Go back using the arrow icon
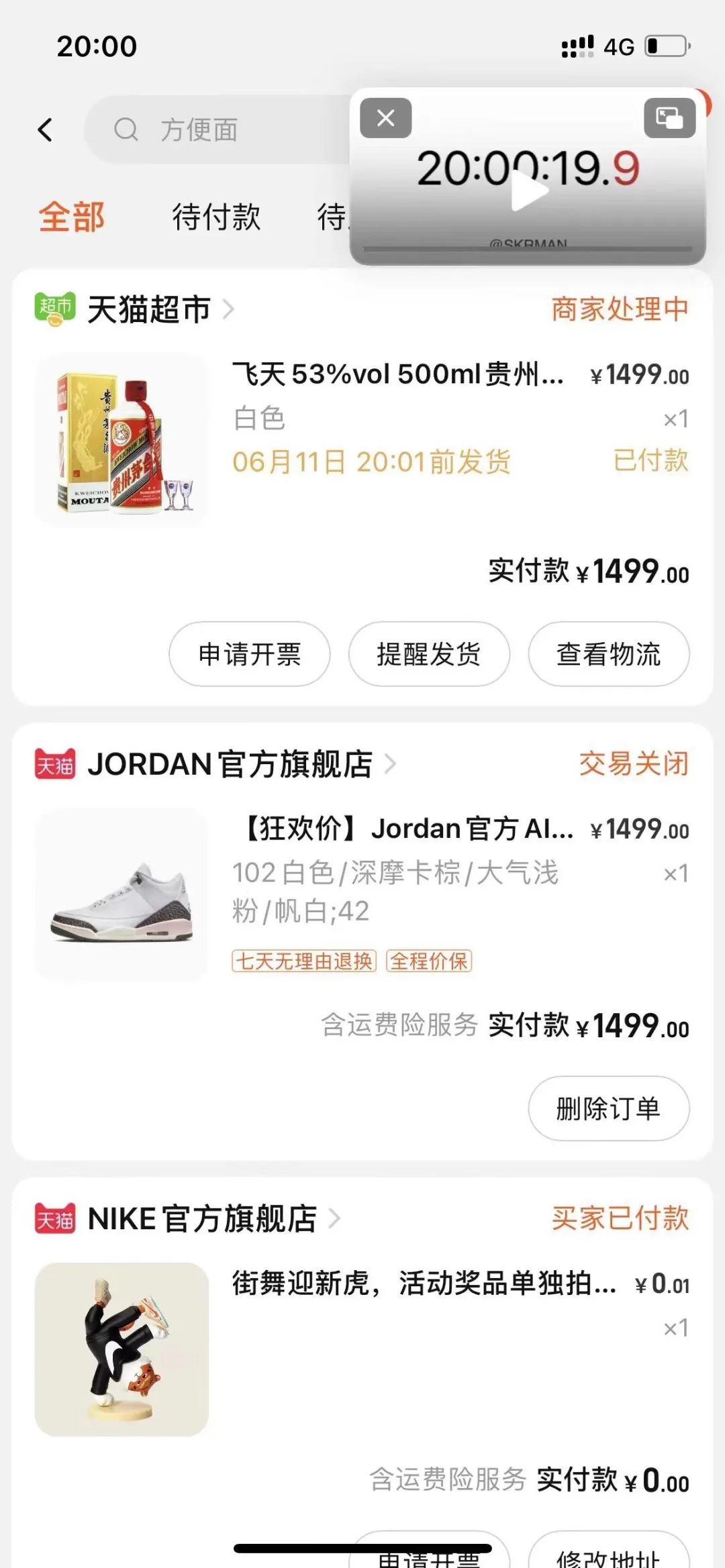This screenshot has width=725, height=1568. tap(45, 130)
